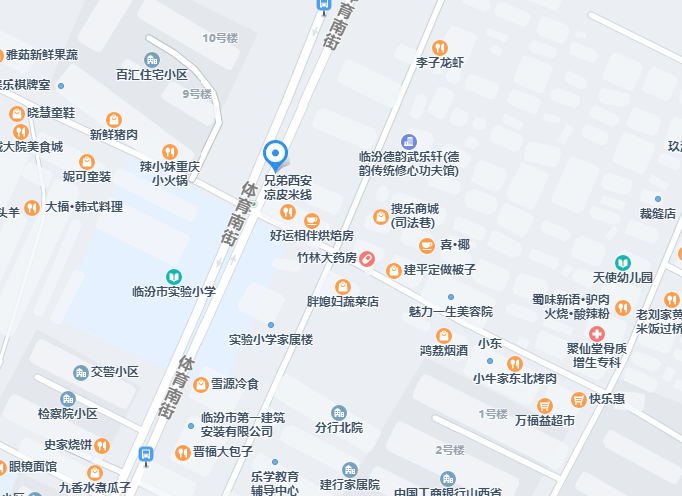Select the 晋福大包子 restaurant marker

click(x=182, y=452)
